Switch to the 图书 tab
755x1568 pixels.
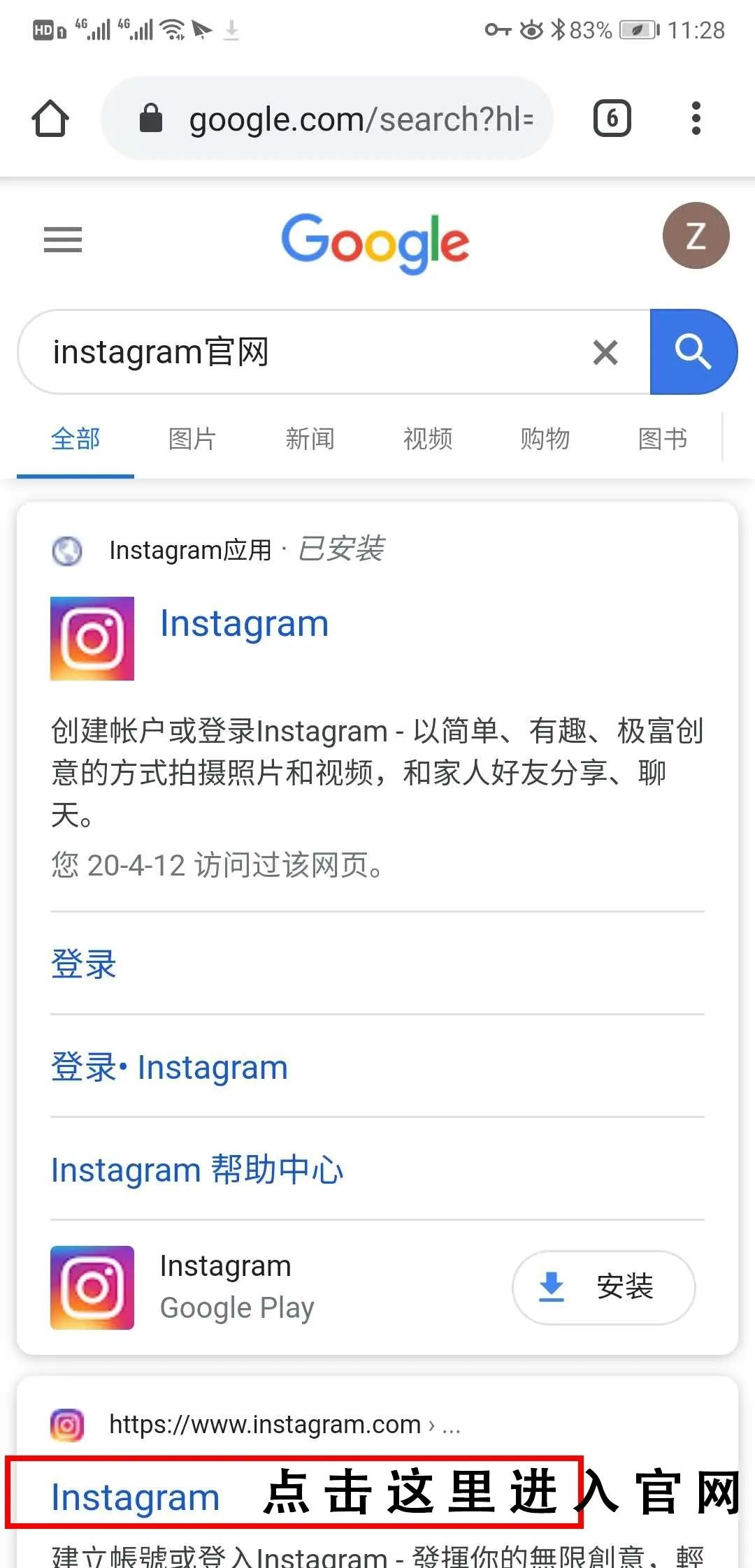[662, 440]
